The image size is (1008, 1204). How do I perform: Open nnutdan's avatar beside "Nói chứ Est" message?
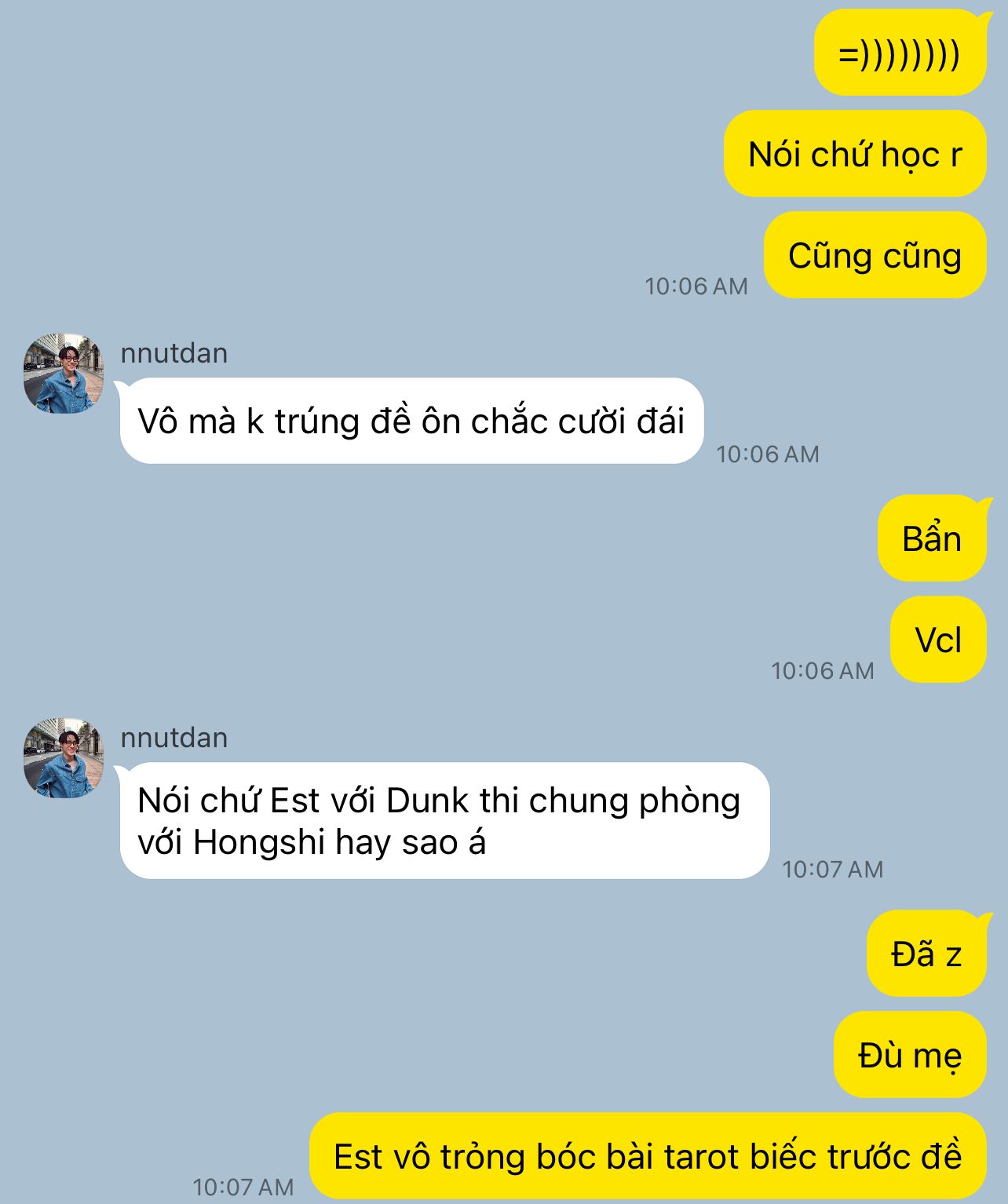click(x=64, y=757)
